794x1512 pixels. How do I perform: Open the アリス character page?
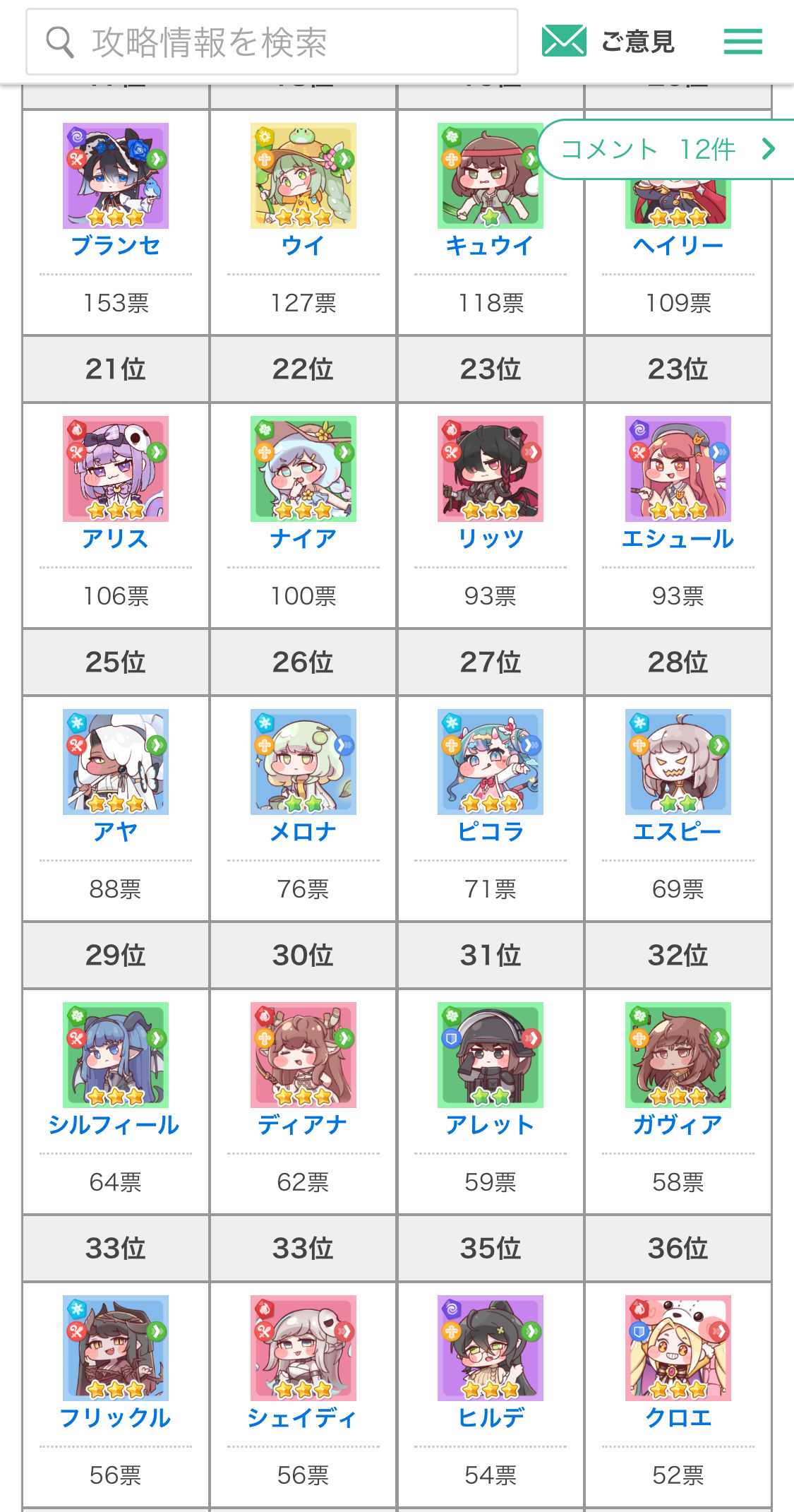pyautogui.click(x=116, y=538)
